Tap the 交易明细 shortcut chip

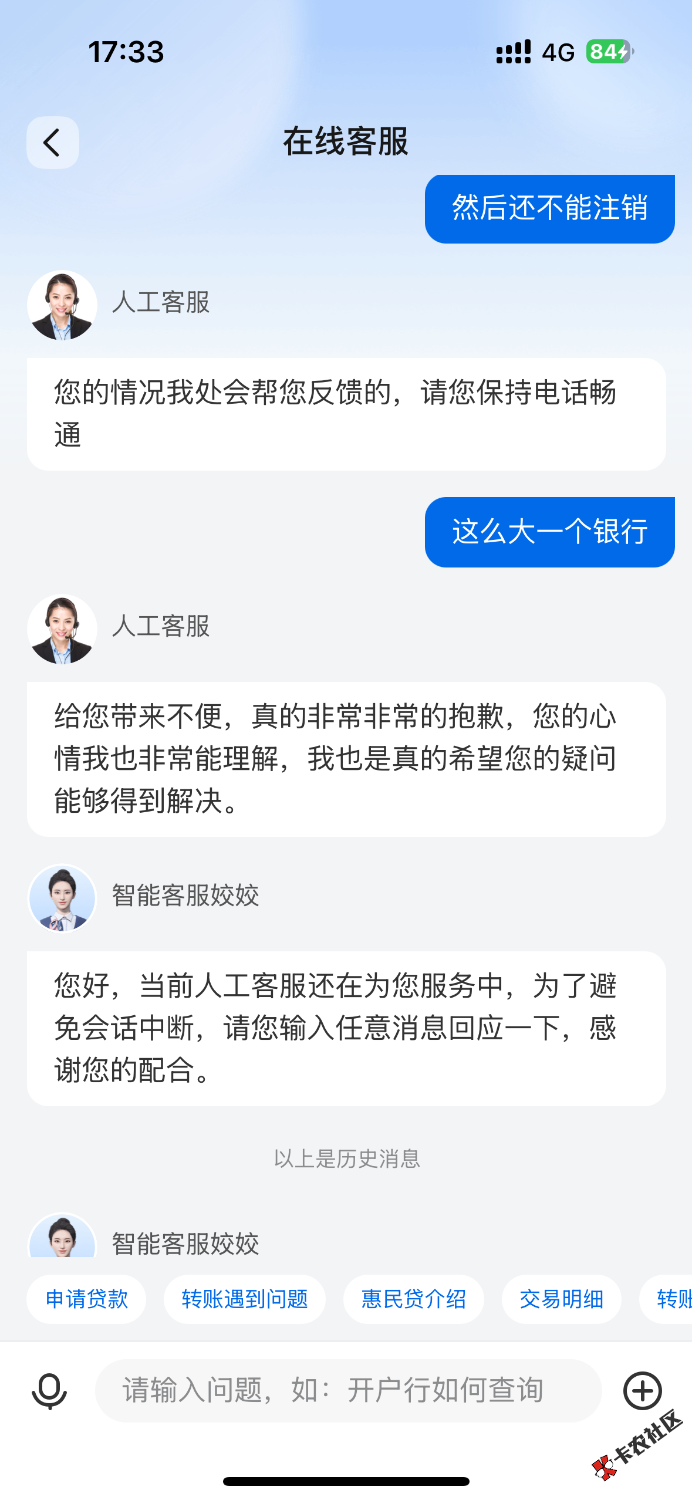pos(561,1299)
